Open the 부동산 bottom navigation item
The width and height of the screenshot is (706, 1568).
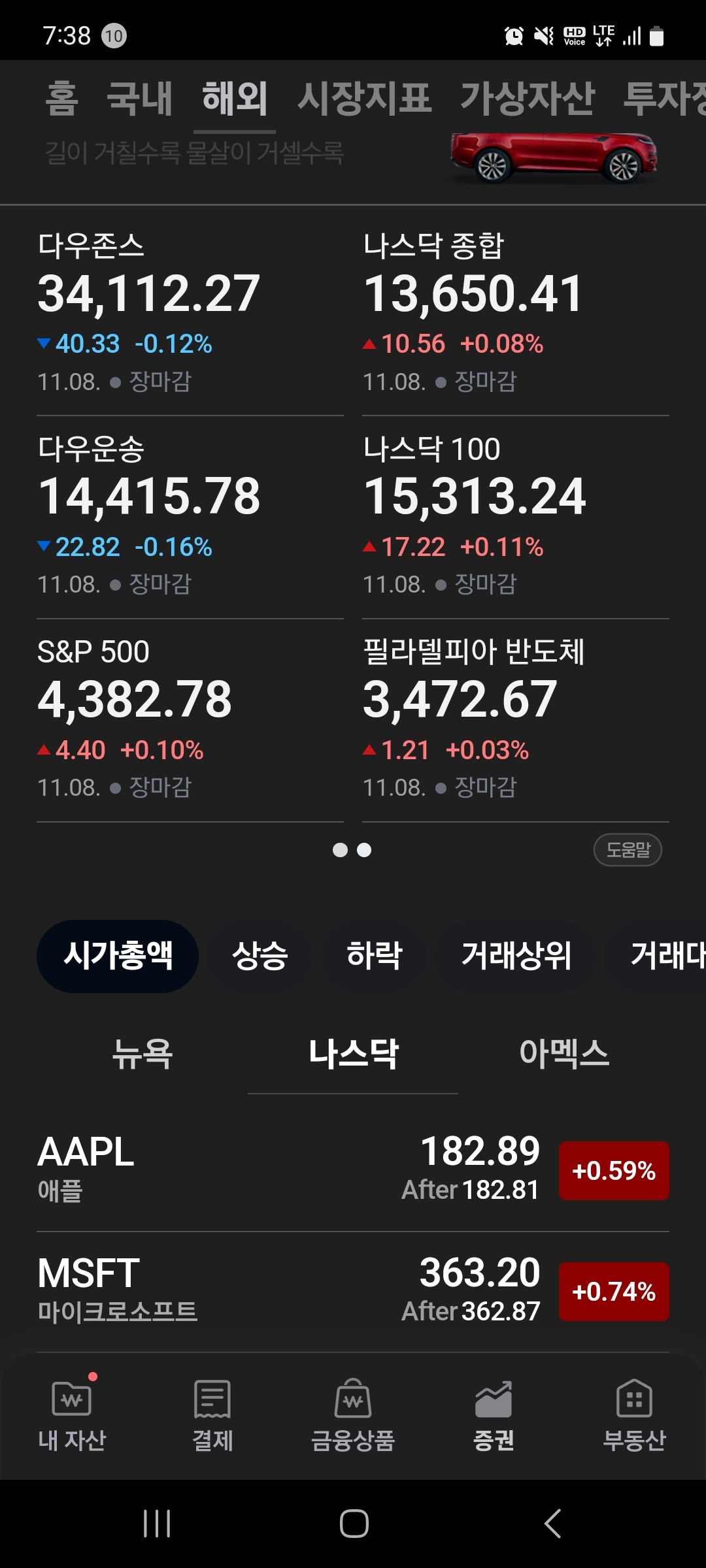point(634,1416)
